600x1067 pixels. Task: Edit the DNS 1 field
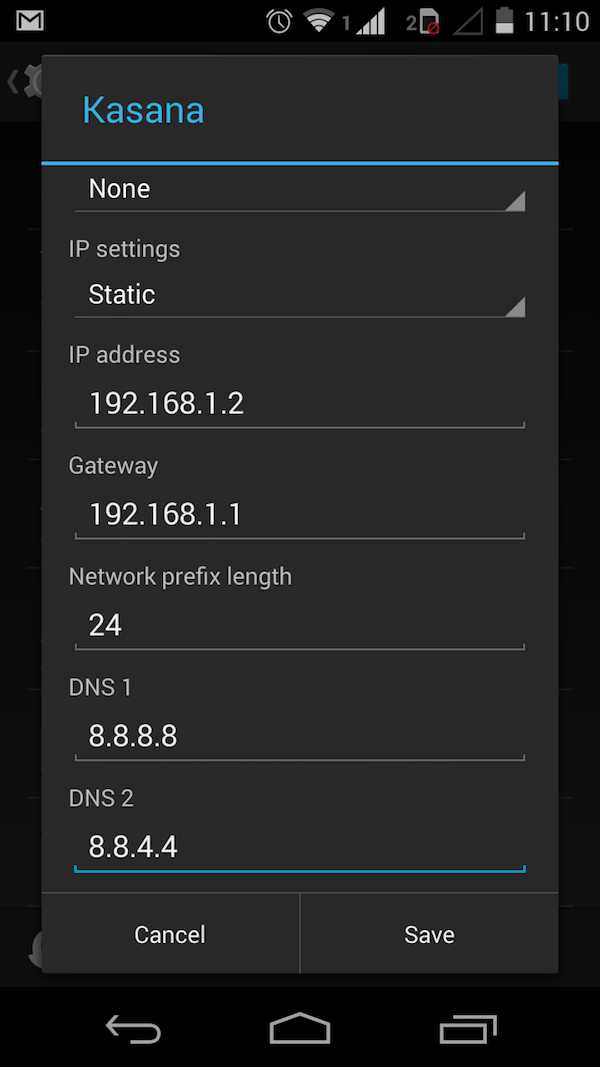coord(299,737)
